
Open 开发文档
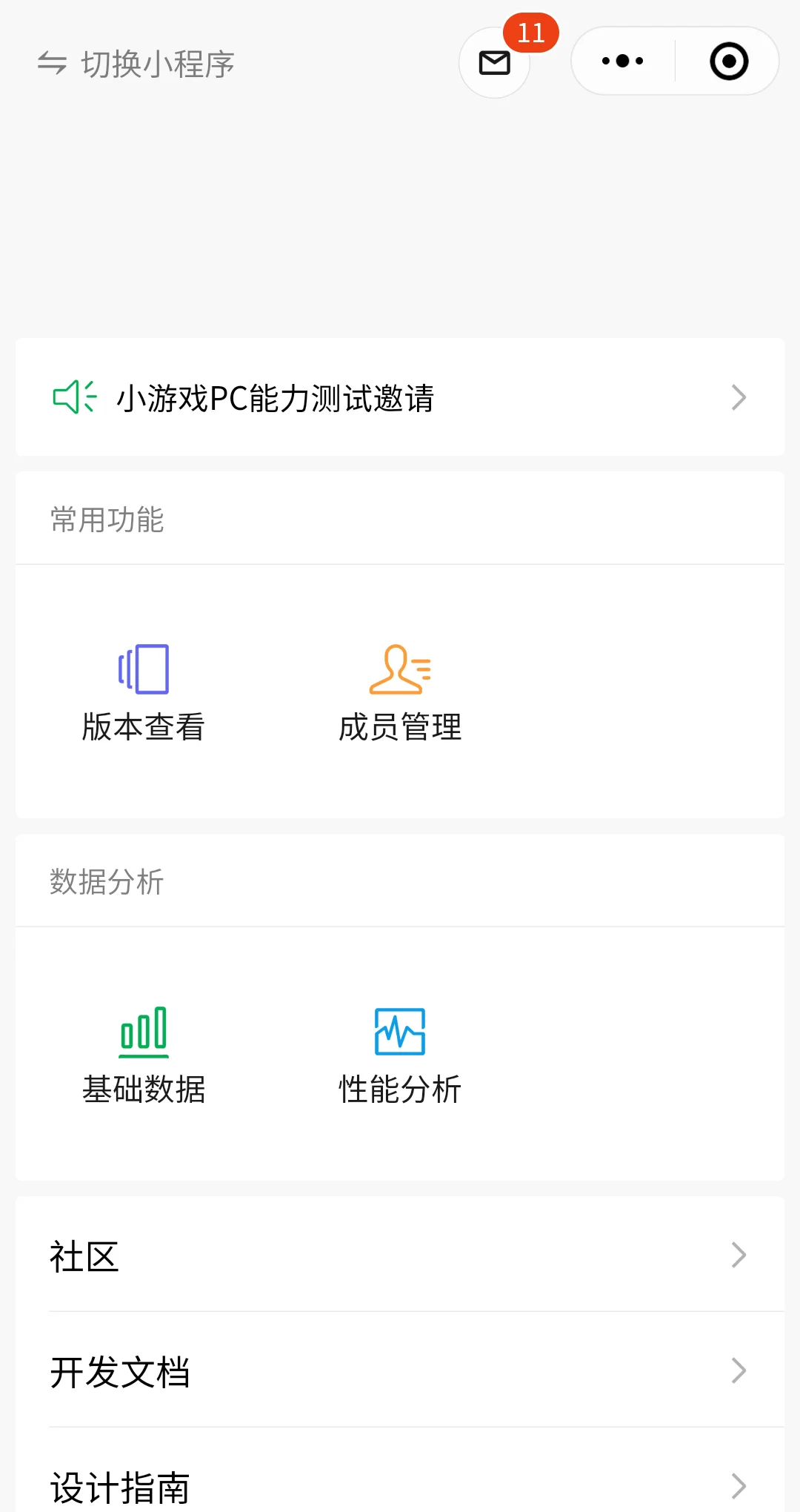[400, 1371]
